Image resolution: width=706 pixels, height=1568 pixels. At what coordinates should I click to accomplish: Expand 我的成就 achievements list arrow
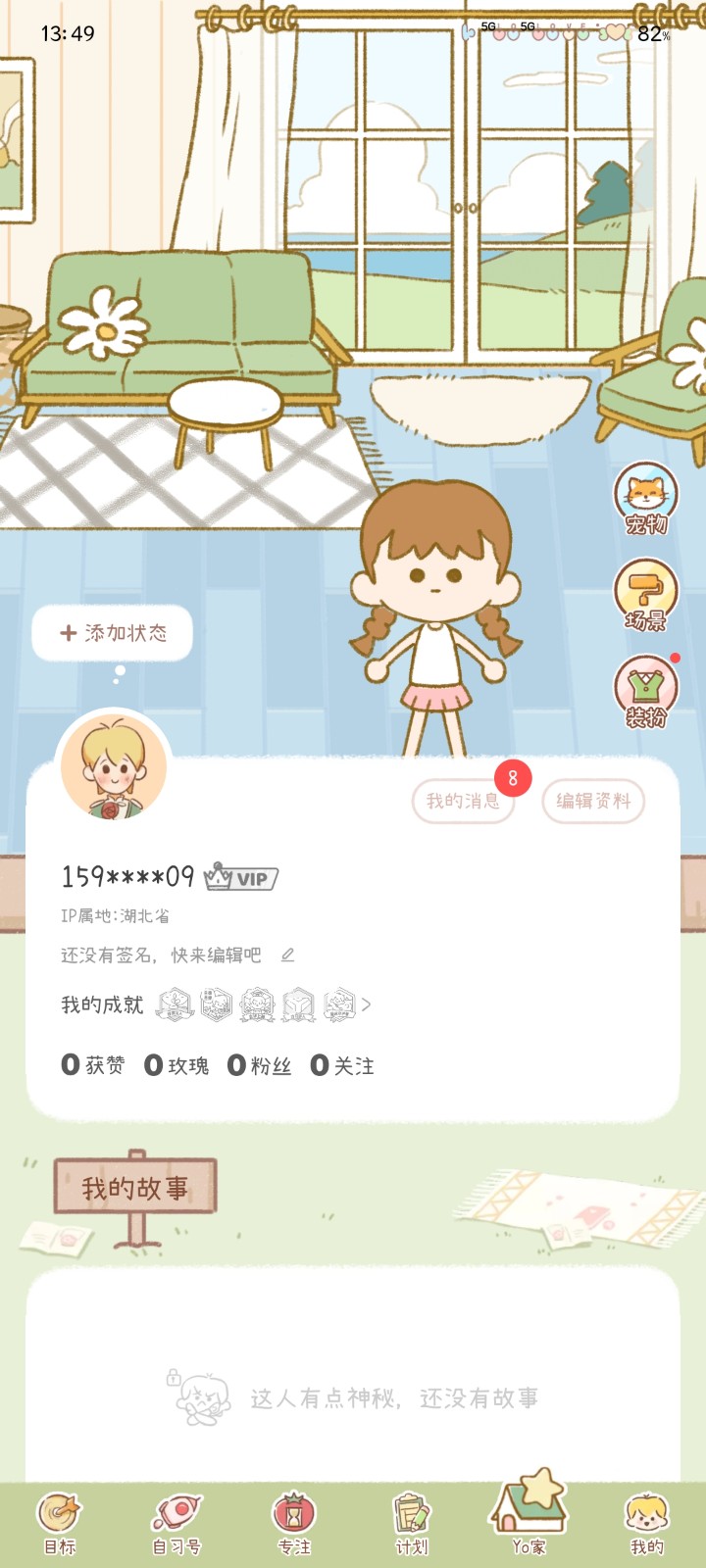click(365, 1005)
